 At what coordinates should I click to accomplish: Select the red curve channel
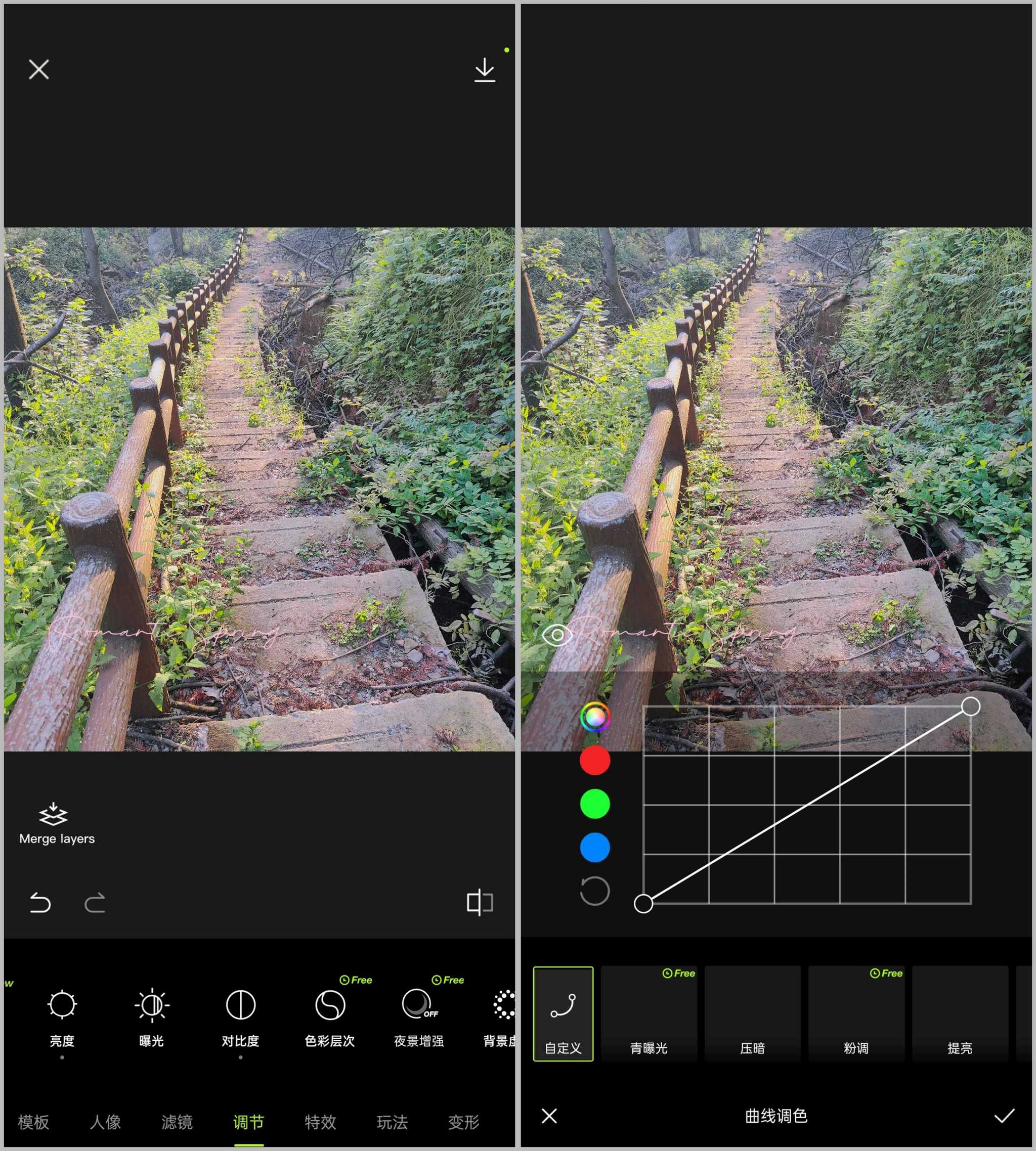[x=594, y=760]
